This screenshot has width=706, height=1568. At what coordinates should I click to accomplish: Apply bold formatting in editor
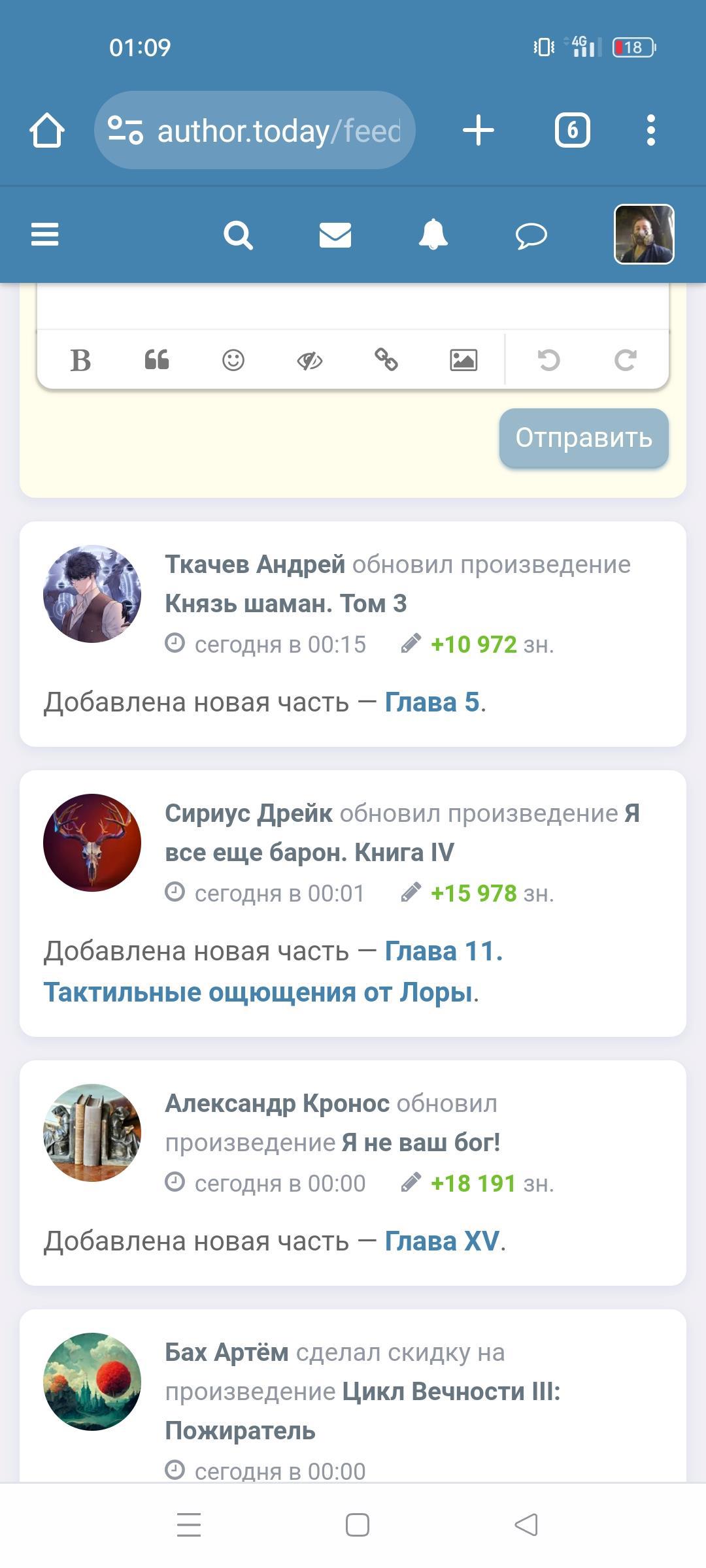pyautogui.click(x=80, y=360)
